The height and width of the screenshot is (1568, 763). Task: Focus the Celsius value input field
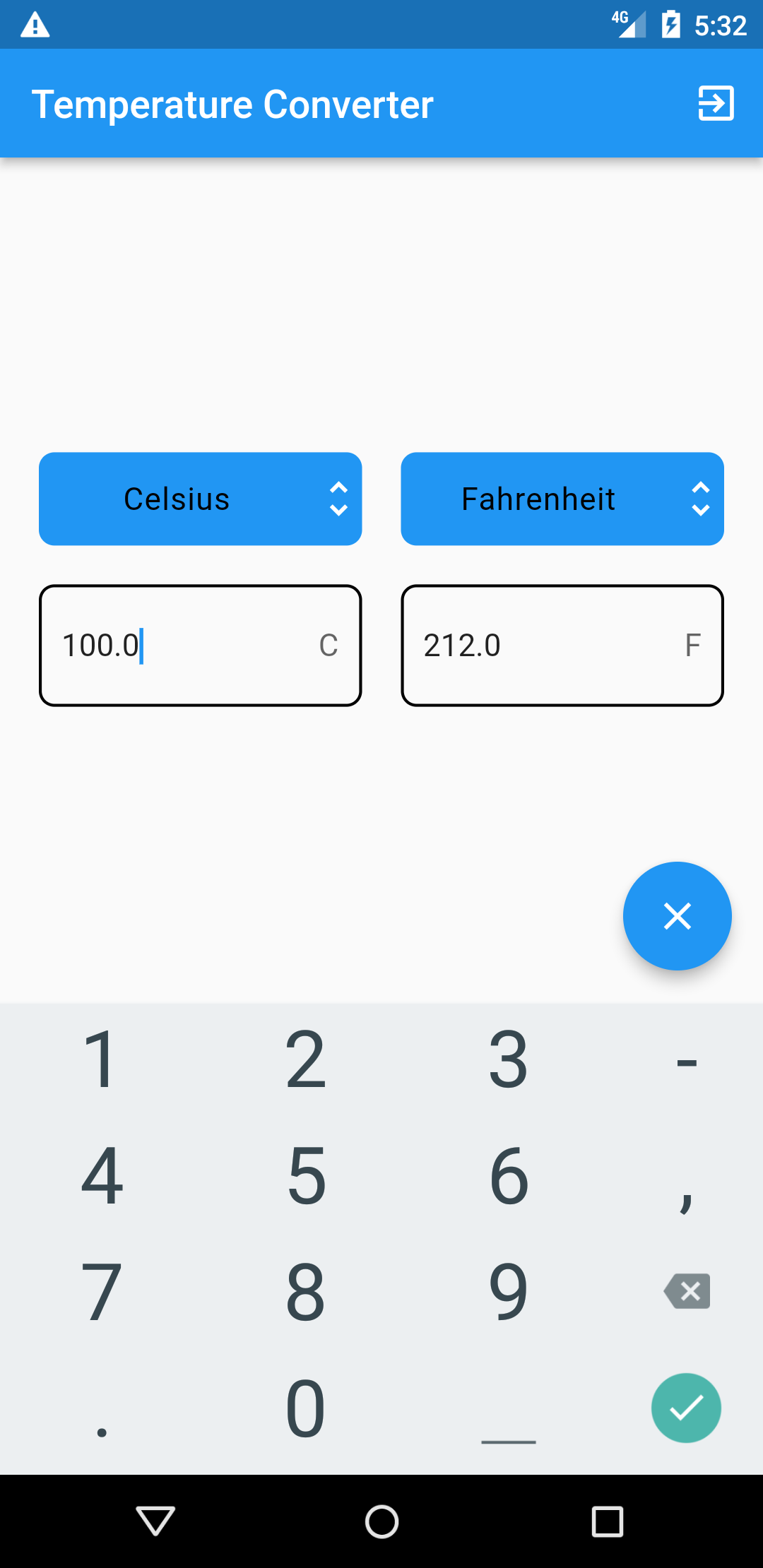point(201,646)
